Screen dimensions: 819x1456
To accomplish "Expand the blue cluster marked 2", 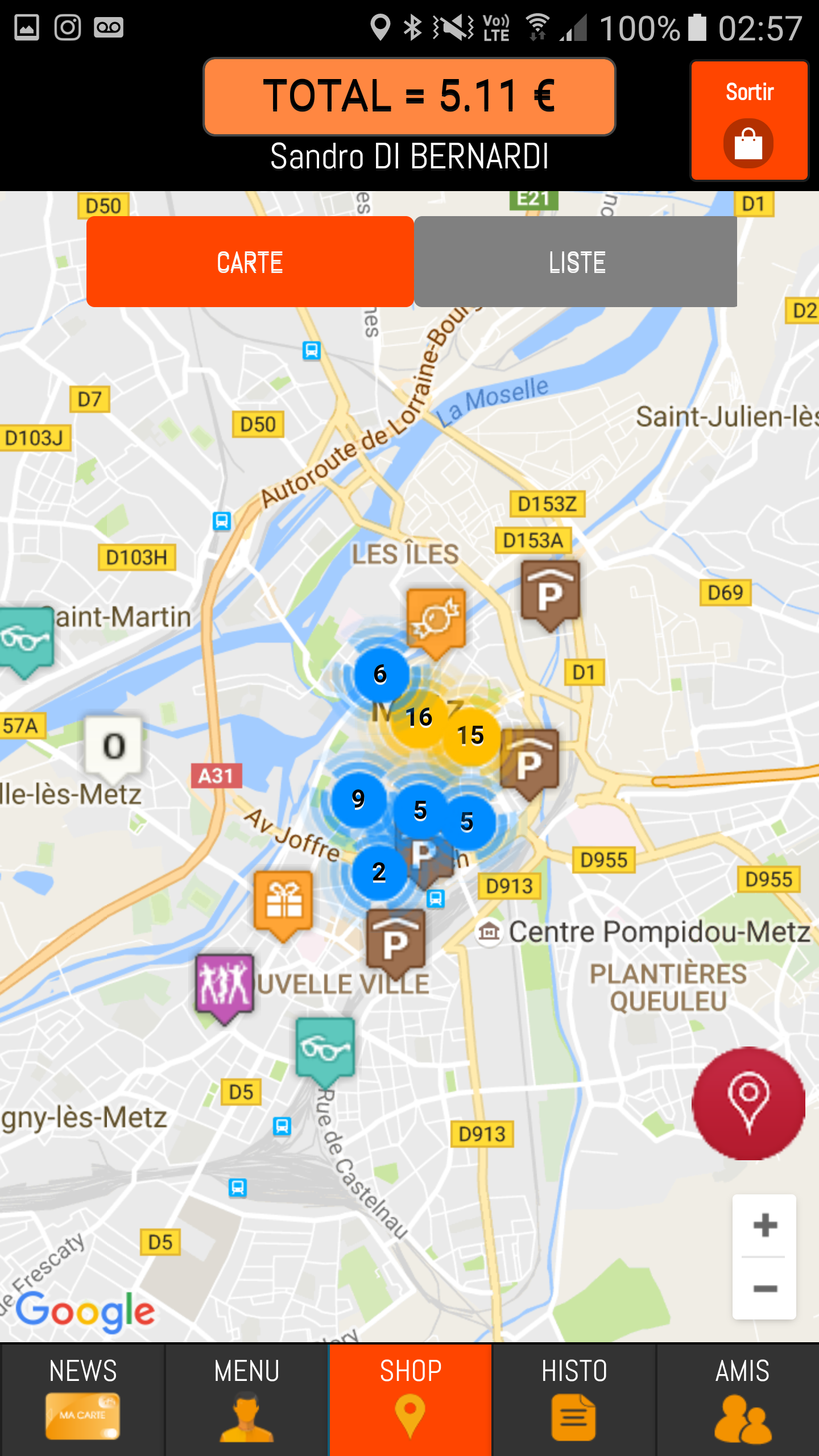I will (x=379, y=872).
